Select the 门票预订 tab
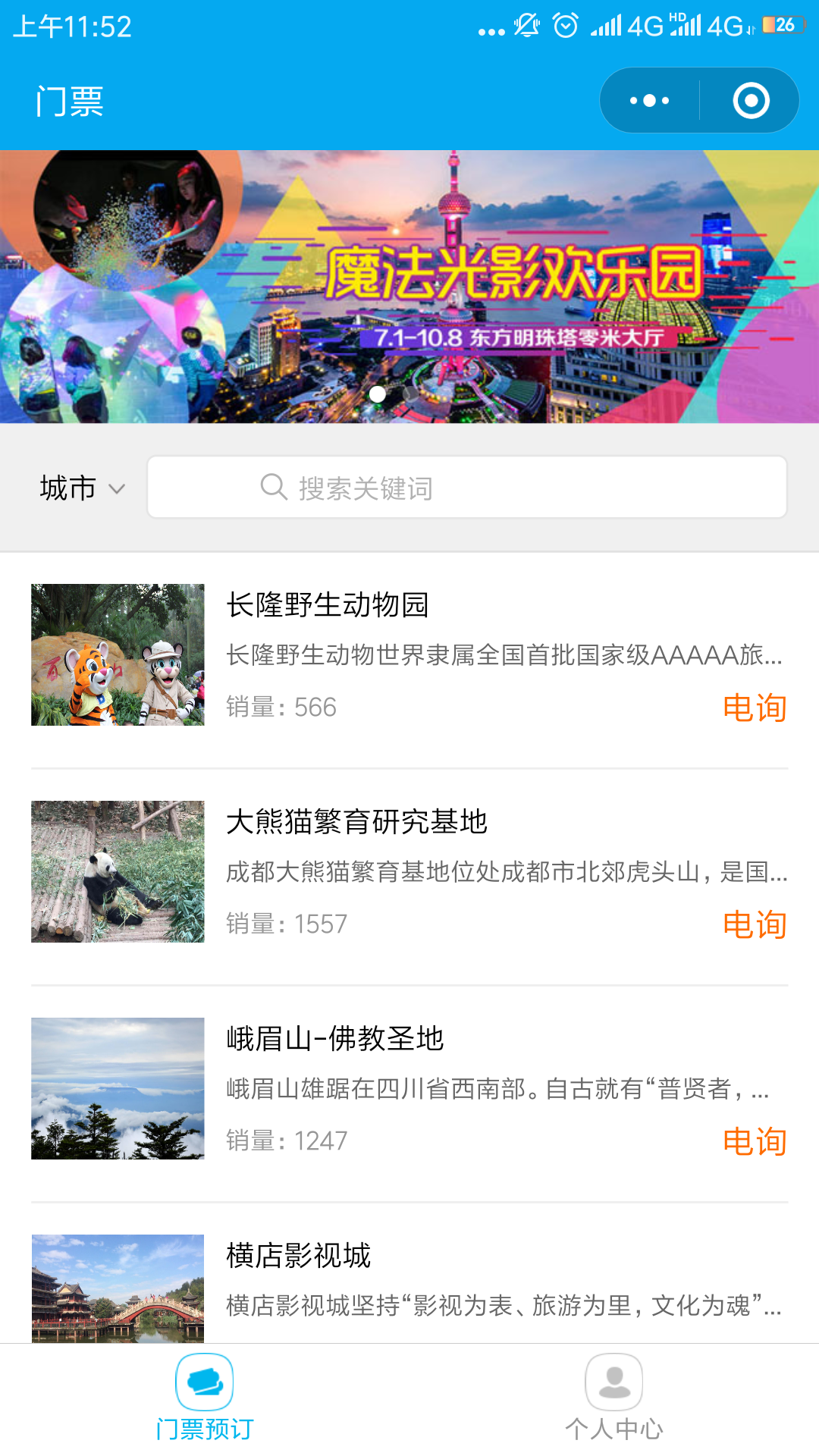819x1456 pixels. [x=204, y=1398]
